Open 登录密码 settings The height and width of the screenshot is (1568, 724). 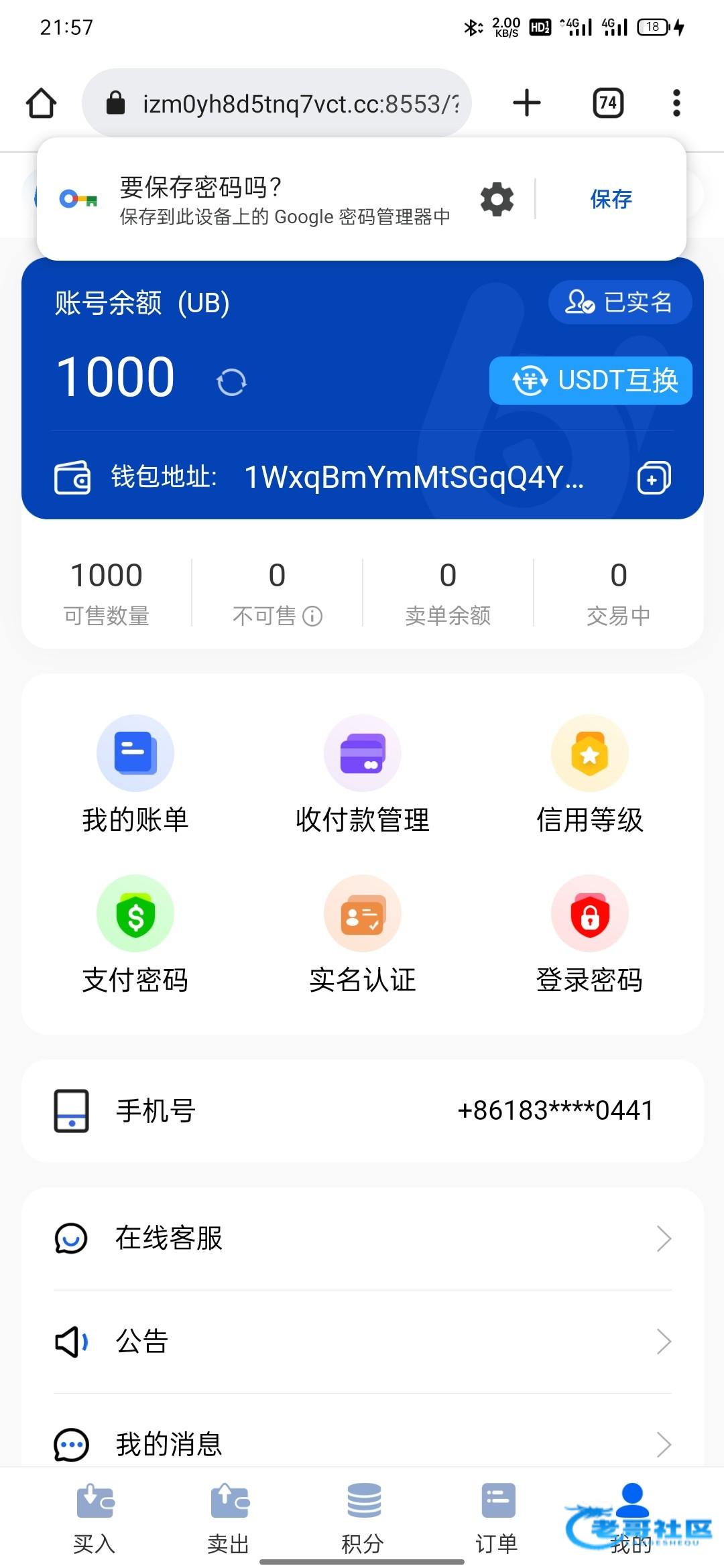point(590,935)
